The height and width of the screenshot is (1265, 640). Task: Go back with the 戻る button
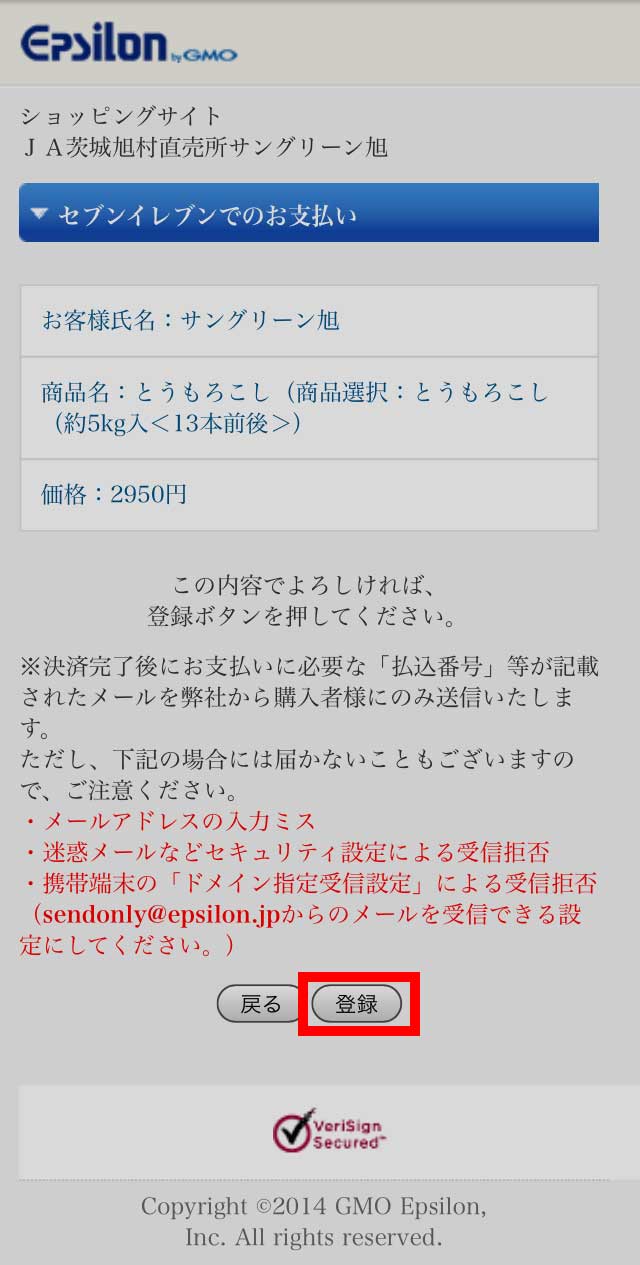pyautogui.click(x=261, y=1004)
